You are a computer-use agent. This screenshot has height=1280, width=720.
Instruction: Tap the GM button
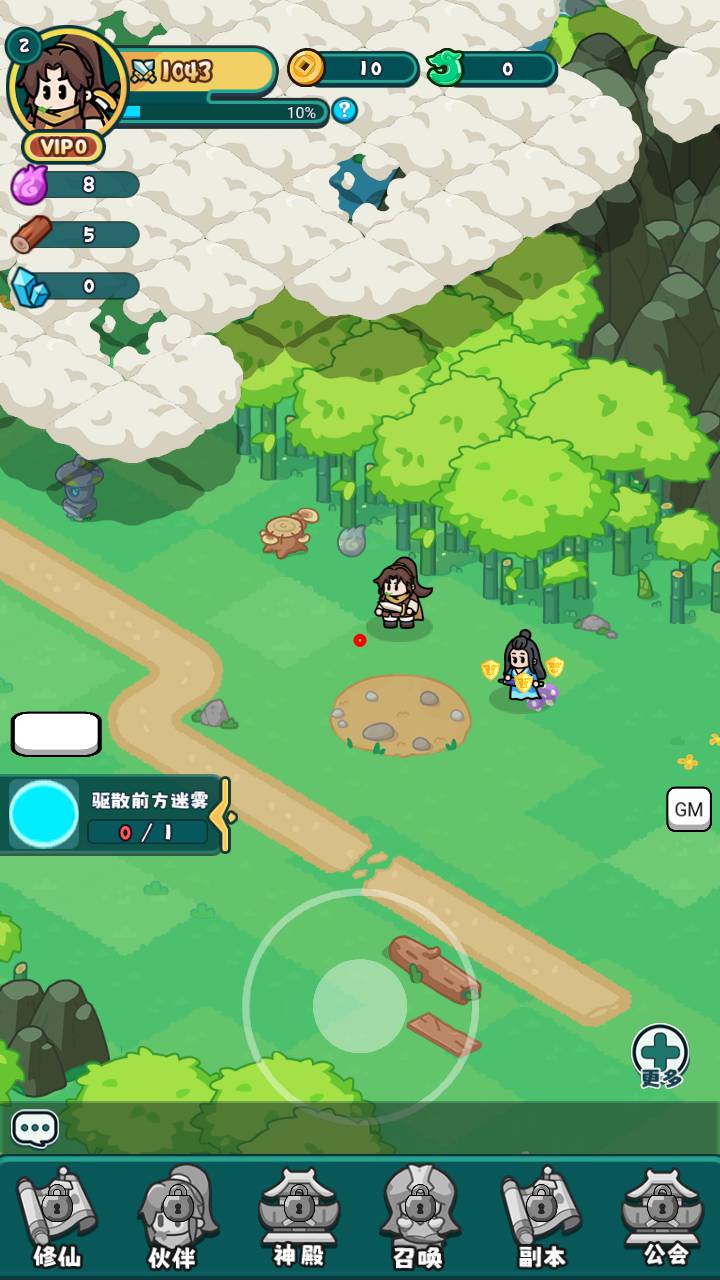tap(688, 809)
